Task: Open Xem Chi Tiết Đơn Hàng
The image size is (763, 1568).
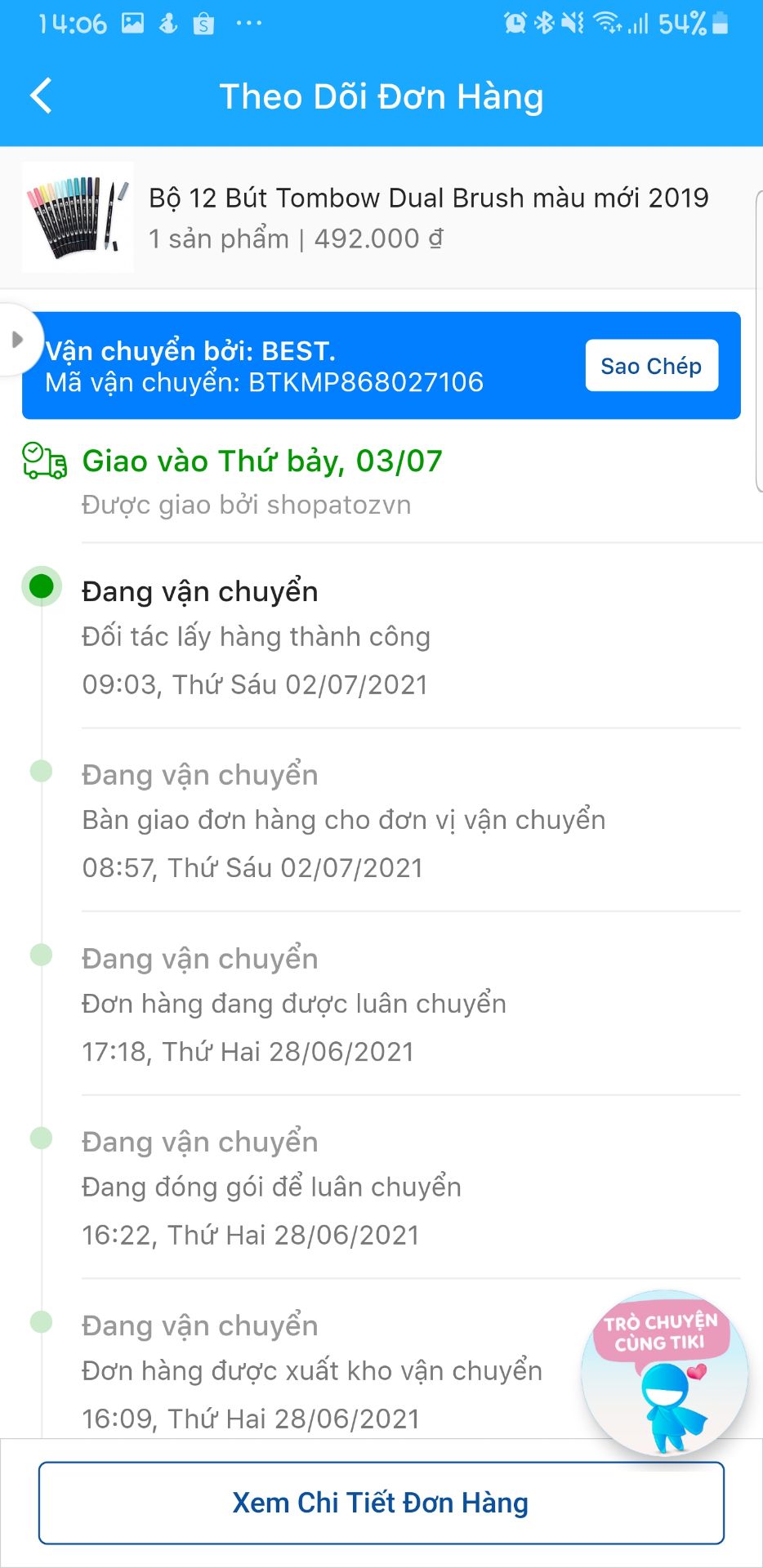Action: click(381, 1503)
